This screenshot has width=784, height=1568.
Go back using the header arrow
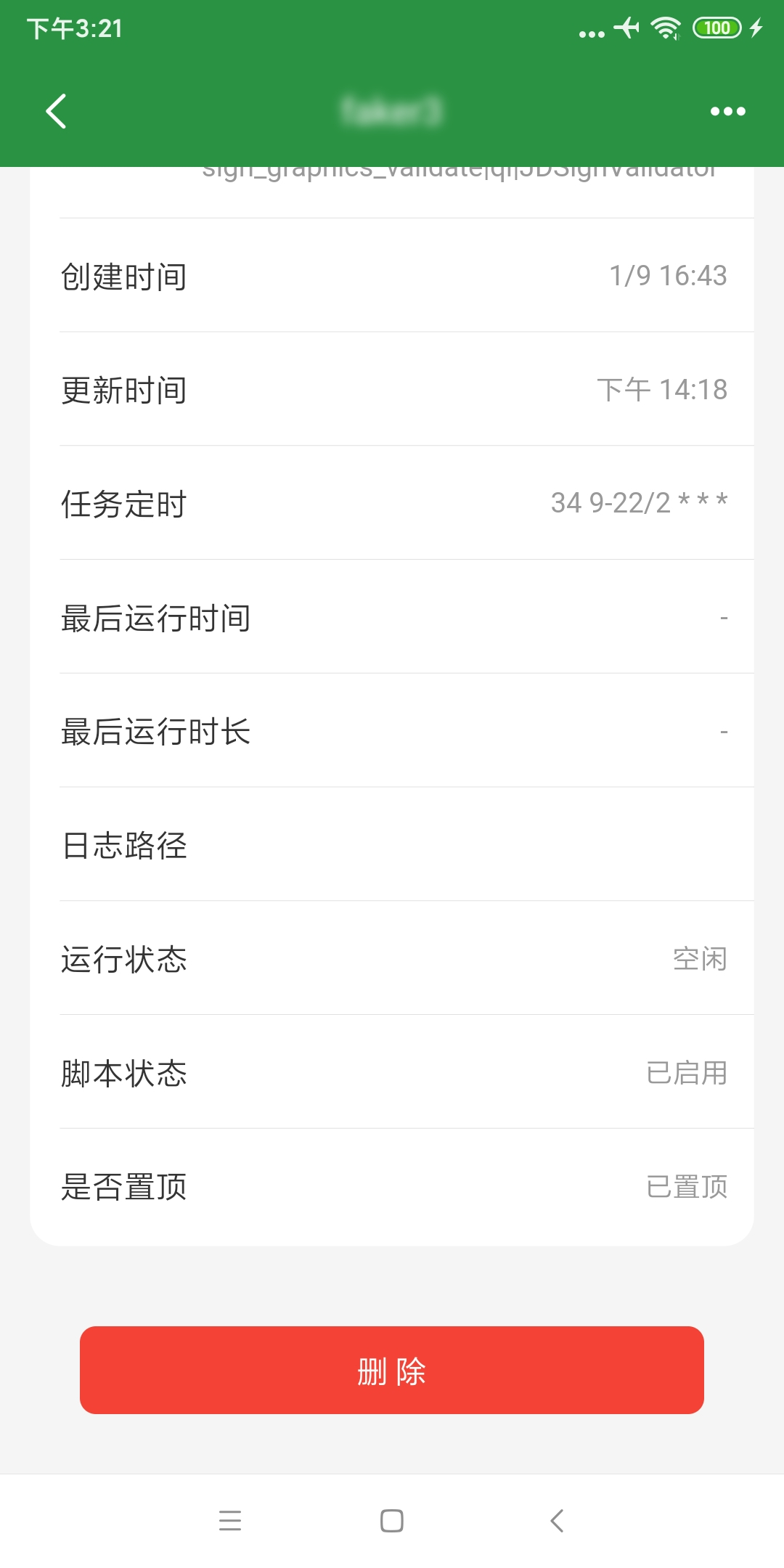click(x=56, y=111)
